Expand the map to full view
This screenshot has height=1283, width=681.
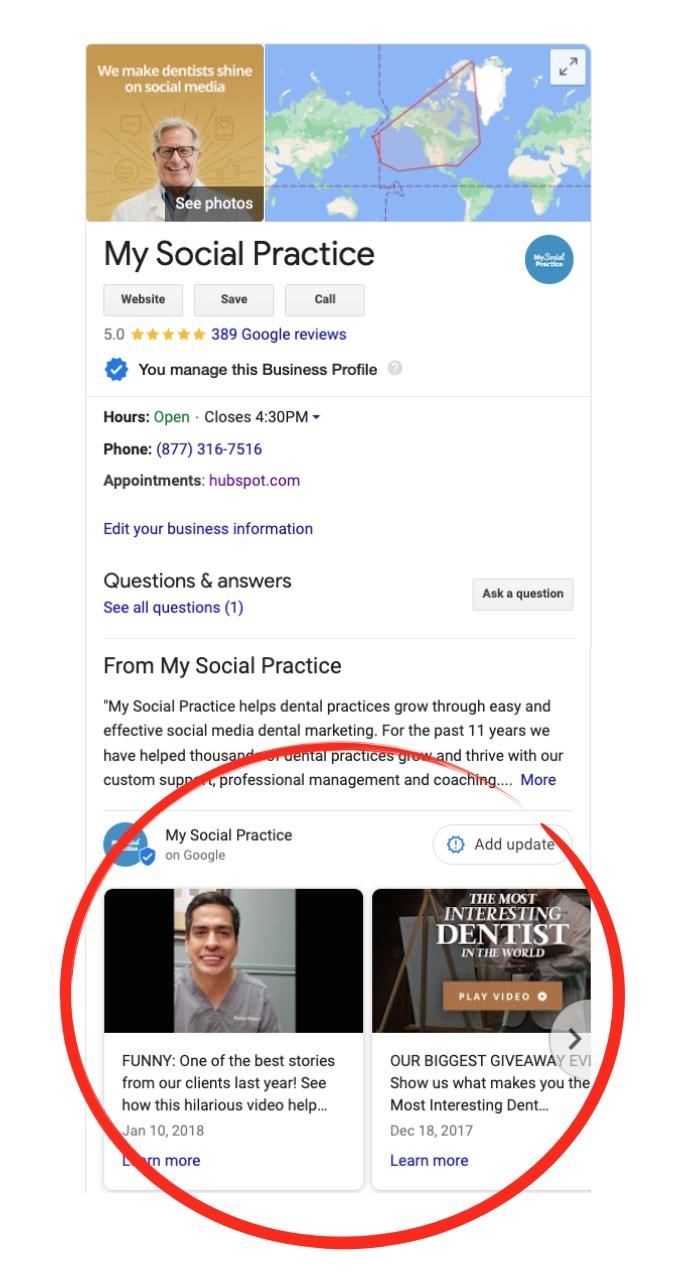click(567, 68)
